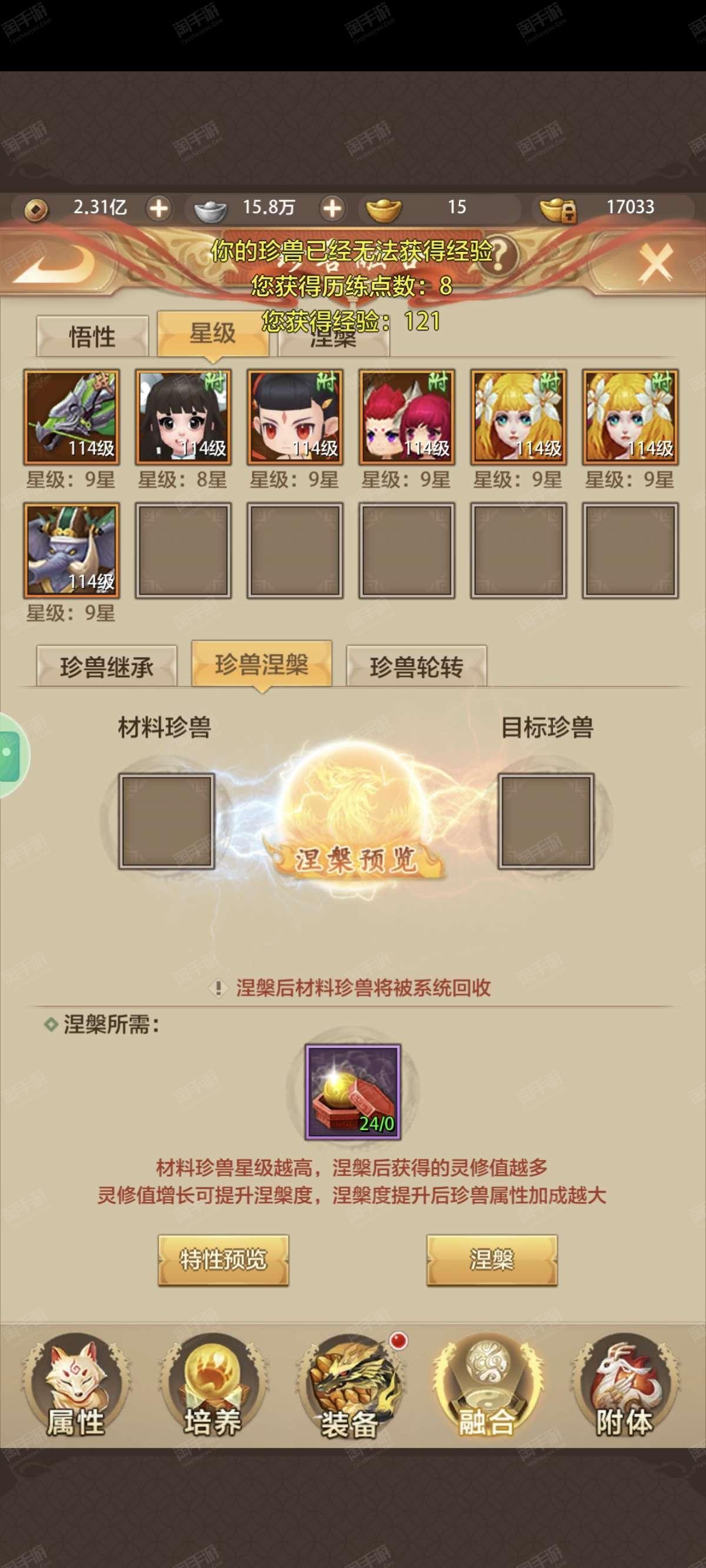Add more silver with plus button

332,209
